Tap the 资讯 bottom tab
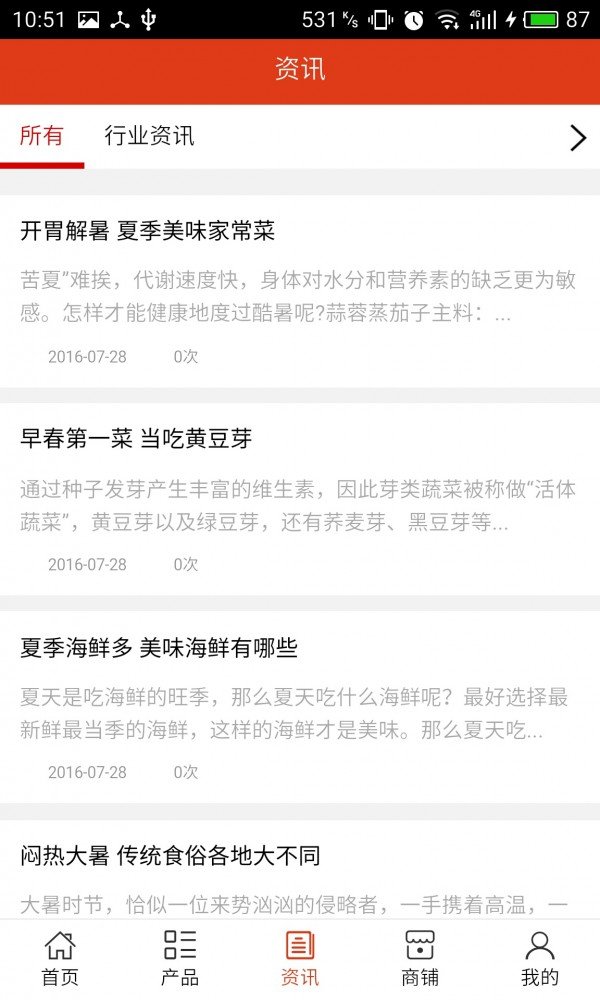Image resolution: width=600 pixels, height=1000 pixels. pyautogui.click(x=300, y=959)
